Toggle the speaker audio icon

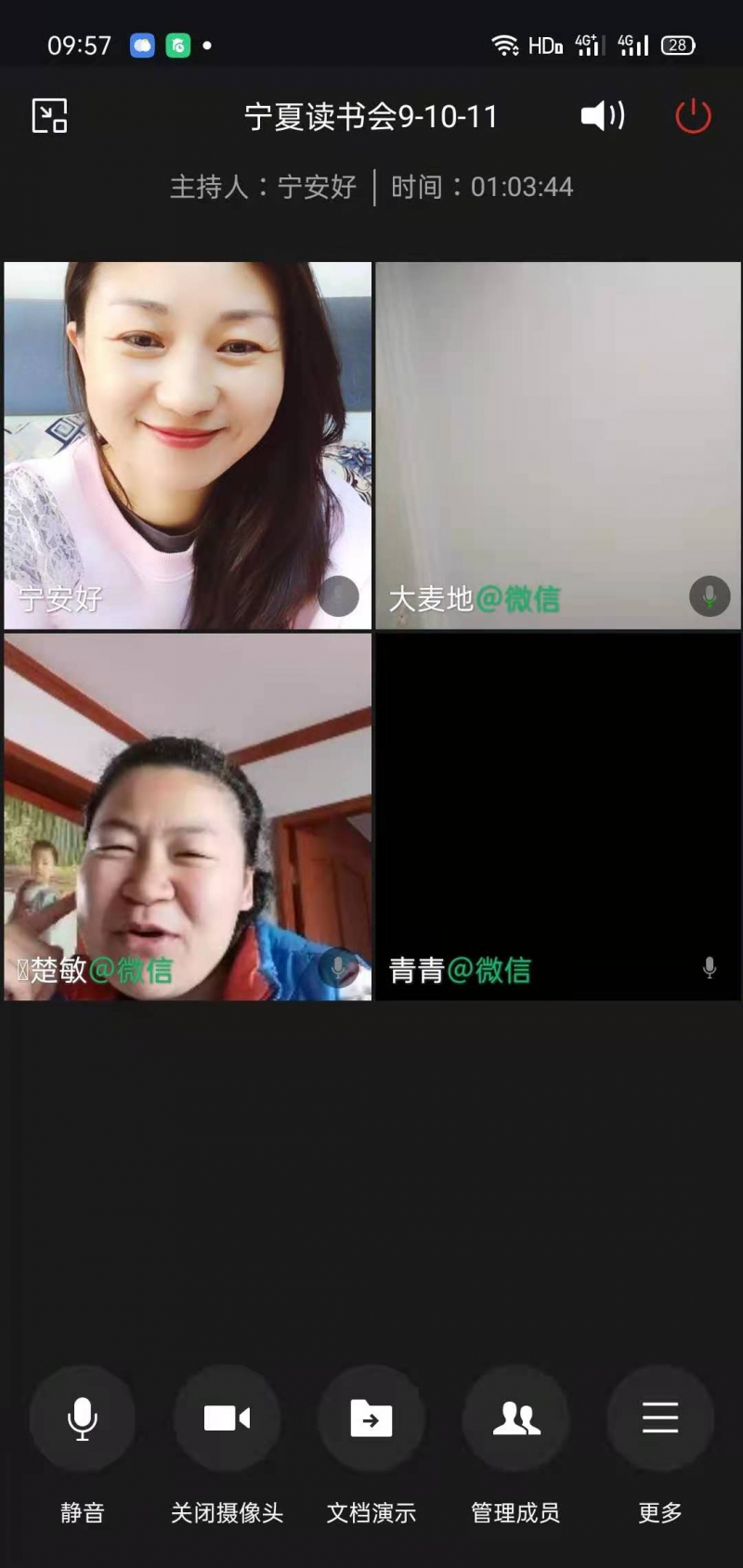click(602, 116)
